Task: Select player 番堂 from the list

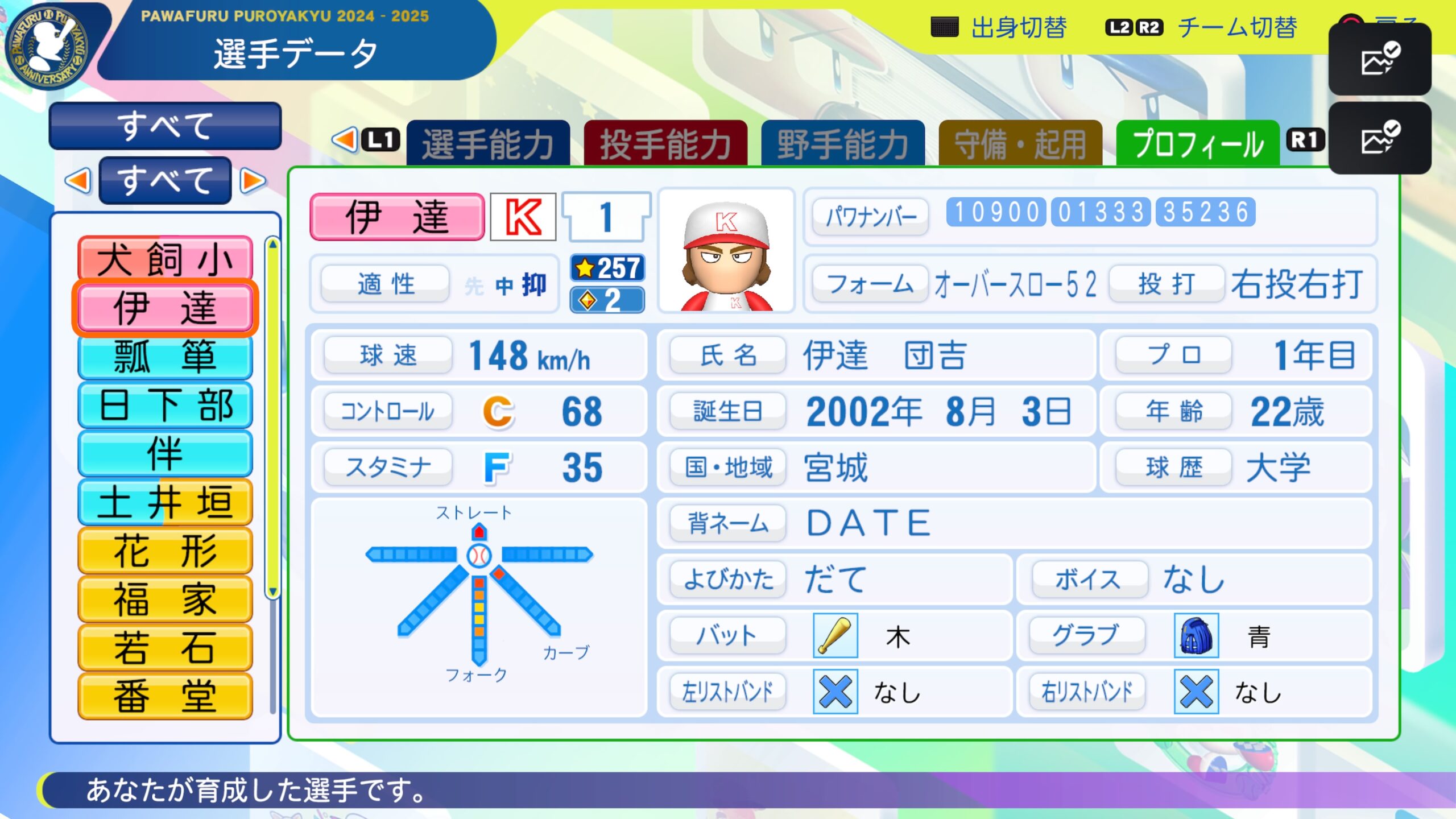Action: (165, 696)
